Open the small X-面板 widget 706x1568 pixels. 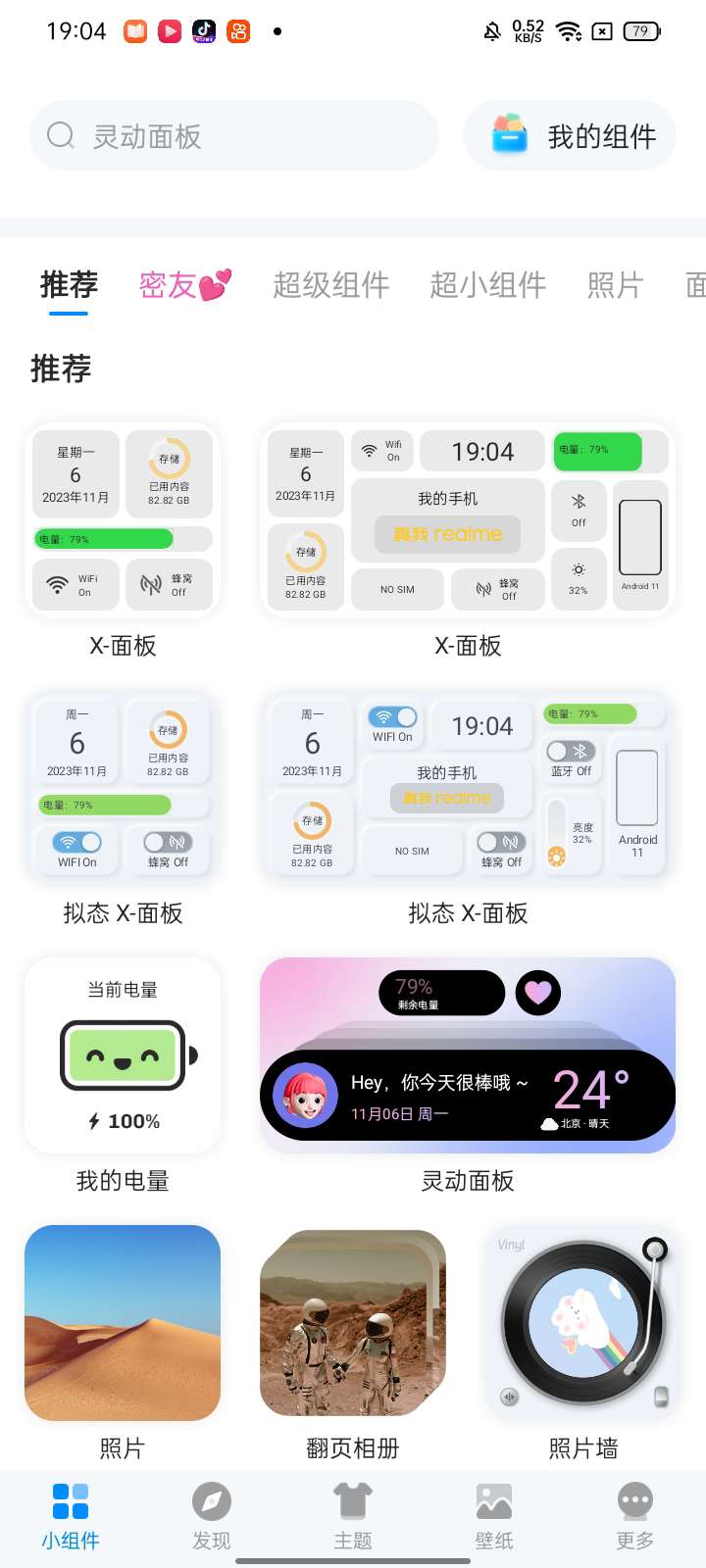click(123, 519)
